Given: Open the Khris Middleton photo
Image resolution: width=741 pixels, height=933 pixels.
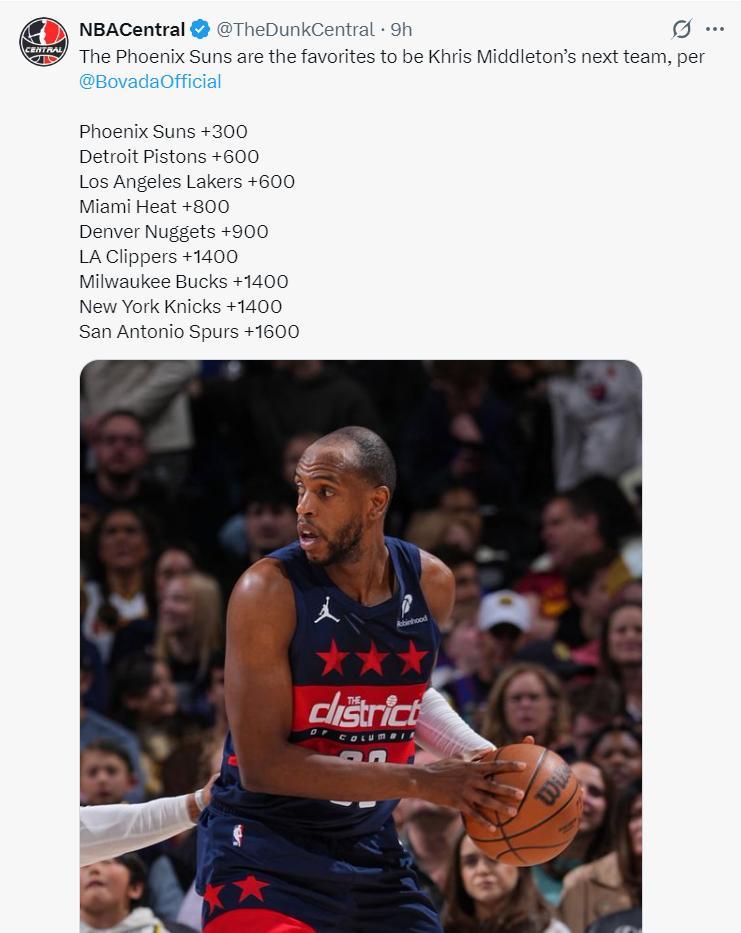Looking at the screenshot, I should 360,645.
